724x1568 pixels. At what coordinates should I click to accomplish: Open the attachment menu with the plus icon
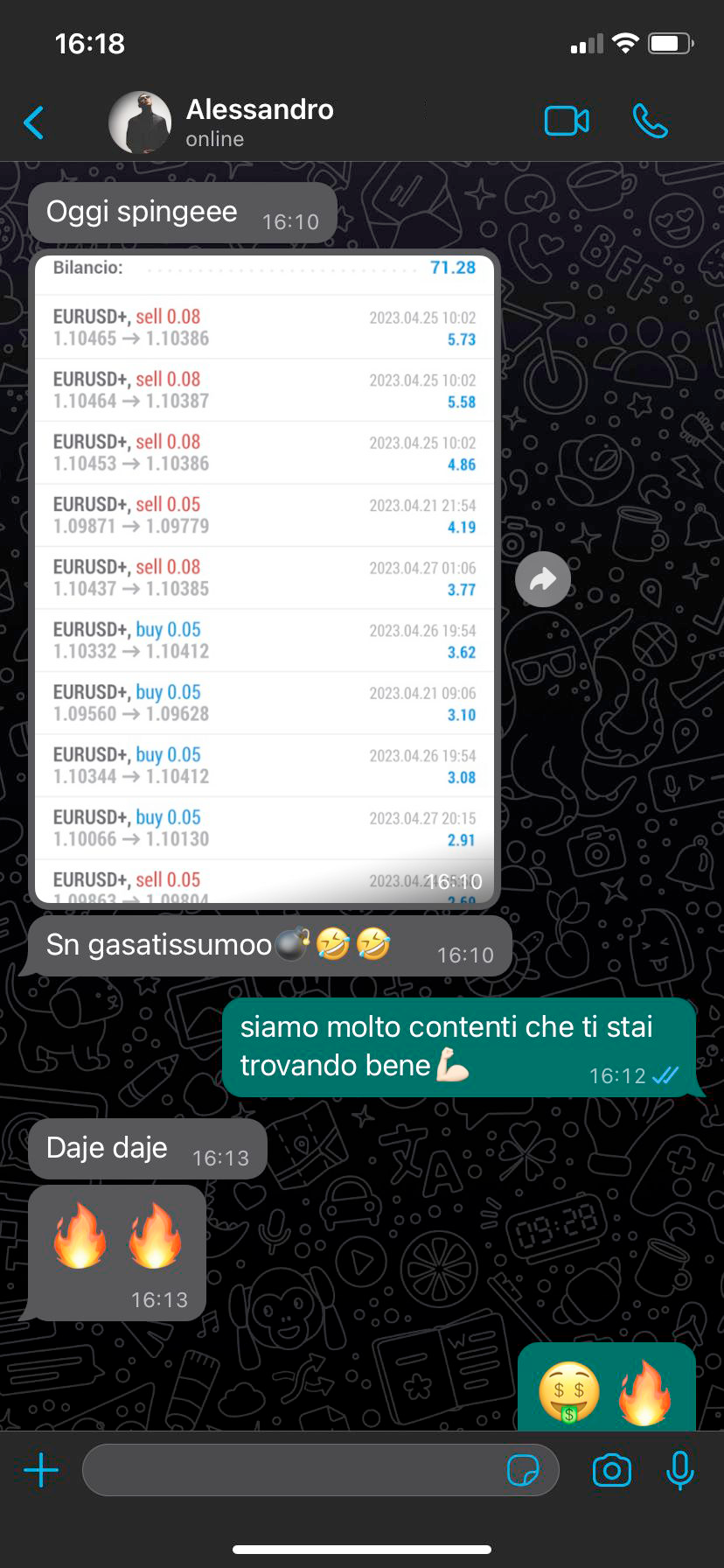[x=39, y=1470]
